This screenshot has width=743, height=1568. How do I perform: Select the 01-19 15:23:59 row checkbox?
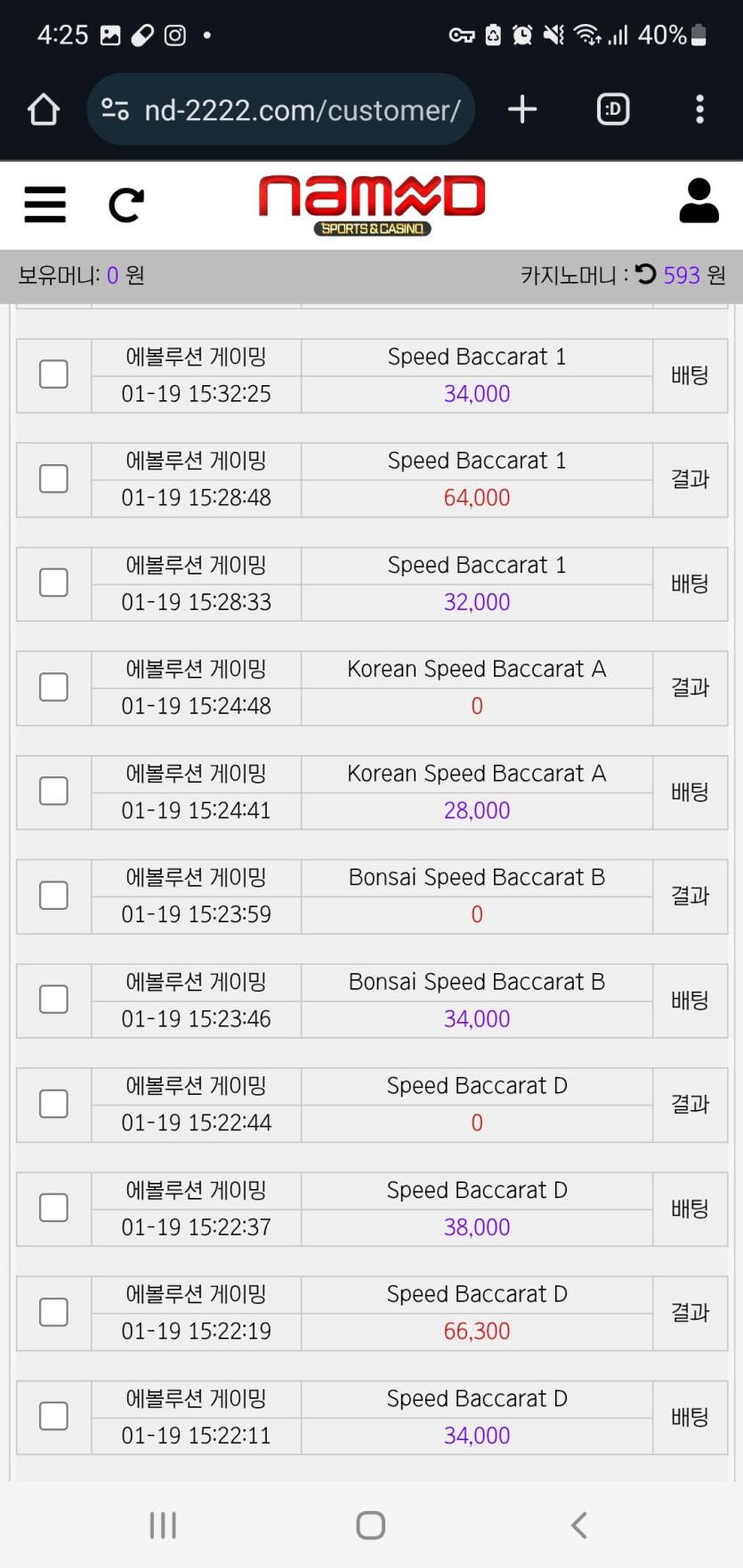[x=53, y=895]
